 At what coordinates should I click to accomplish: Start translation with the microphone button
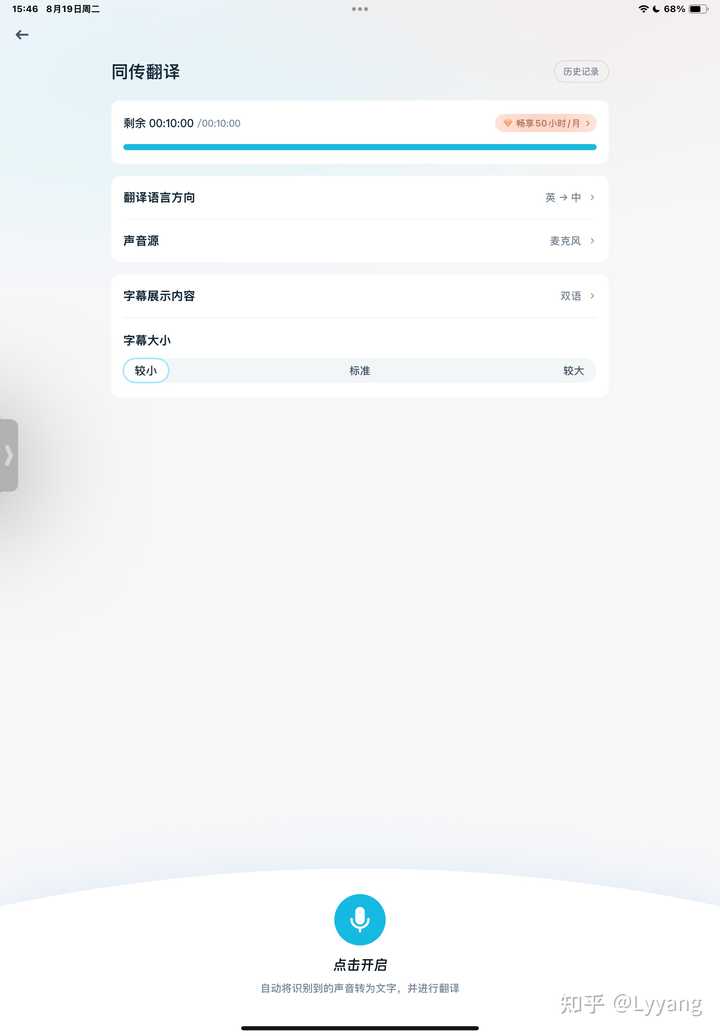[x=360, y=919]
